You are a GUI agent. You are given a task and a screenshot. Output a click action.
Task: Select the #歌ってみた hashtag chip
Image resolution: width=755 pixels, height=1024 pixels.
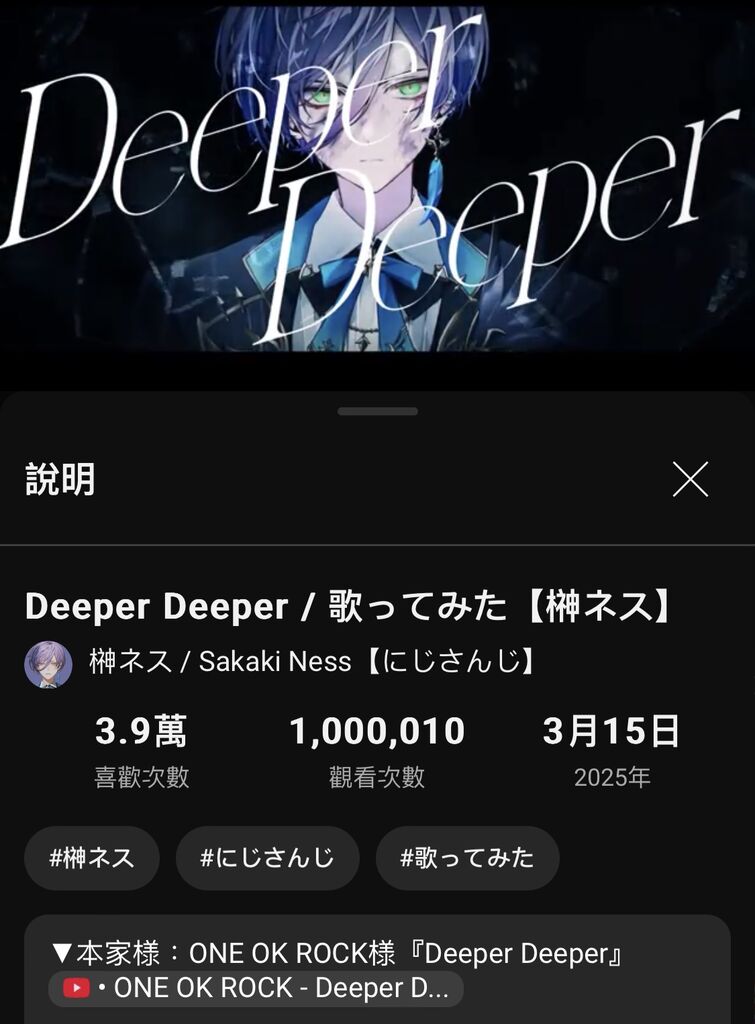click(467, 858)
